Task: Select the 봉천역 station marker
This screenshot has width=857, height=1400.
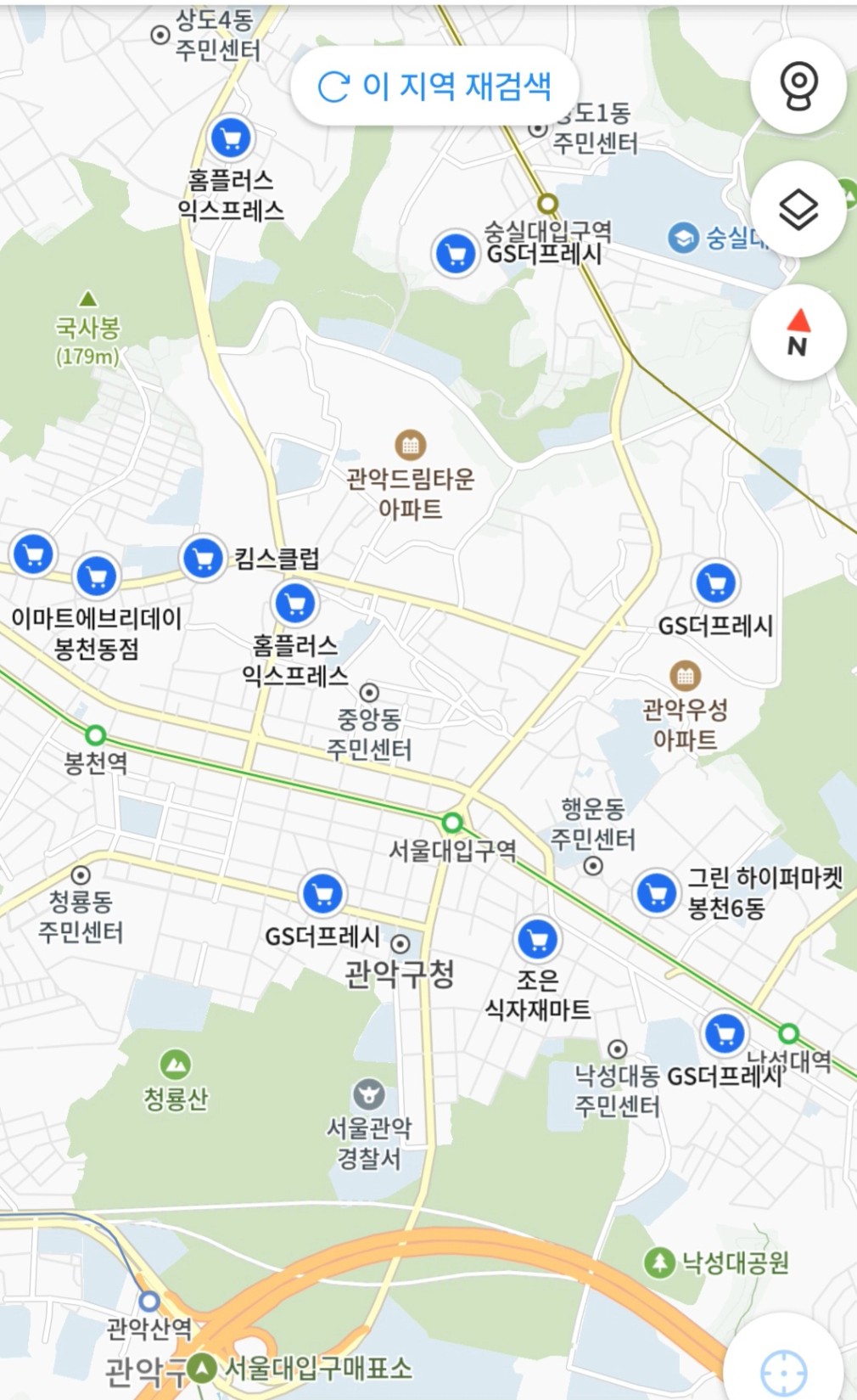Action: [x=96, y=734]
